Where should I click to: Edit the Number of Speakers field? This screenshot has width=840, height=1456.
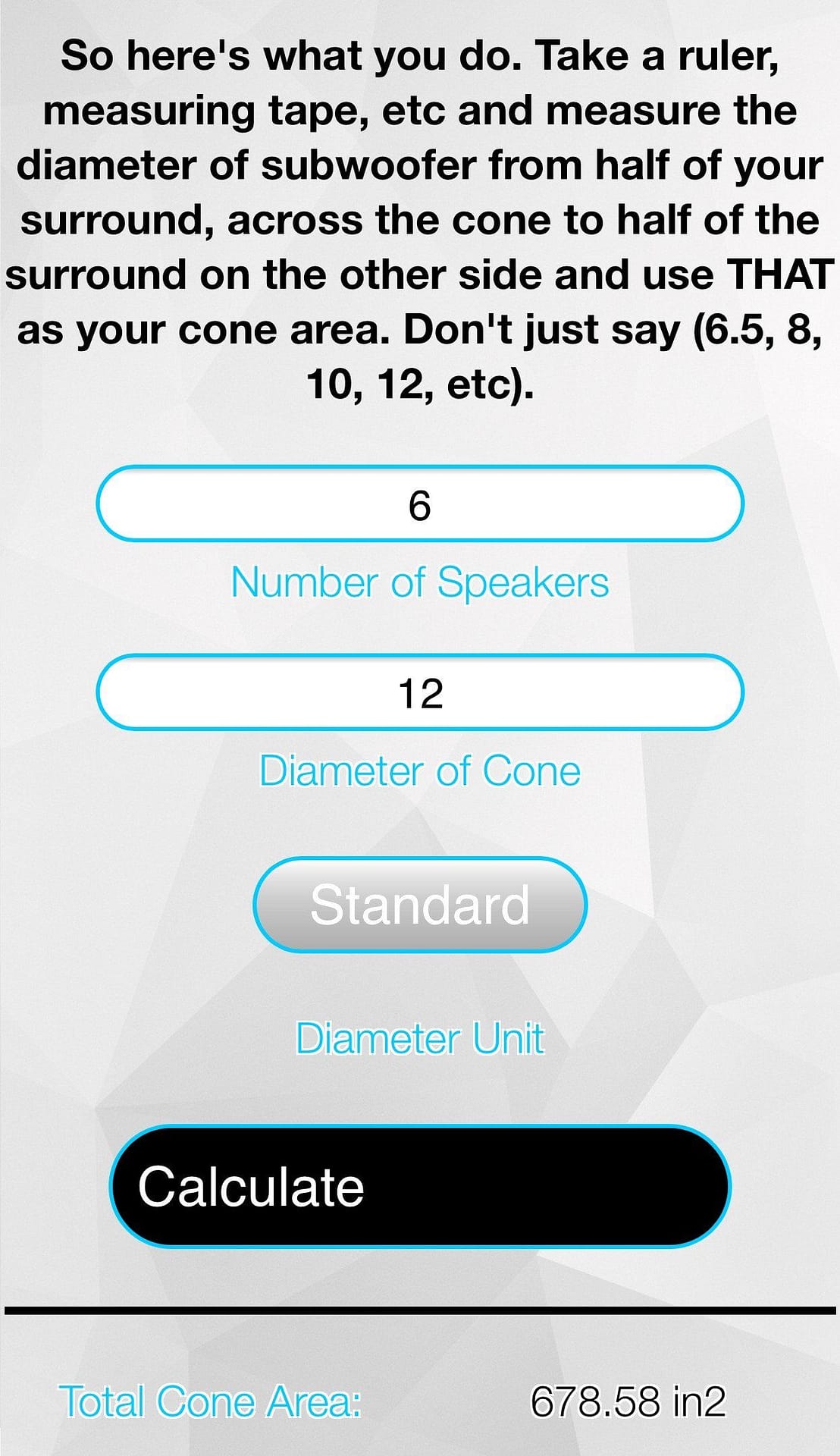[419, 504]
